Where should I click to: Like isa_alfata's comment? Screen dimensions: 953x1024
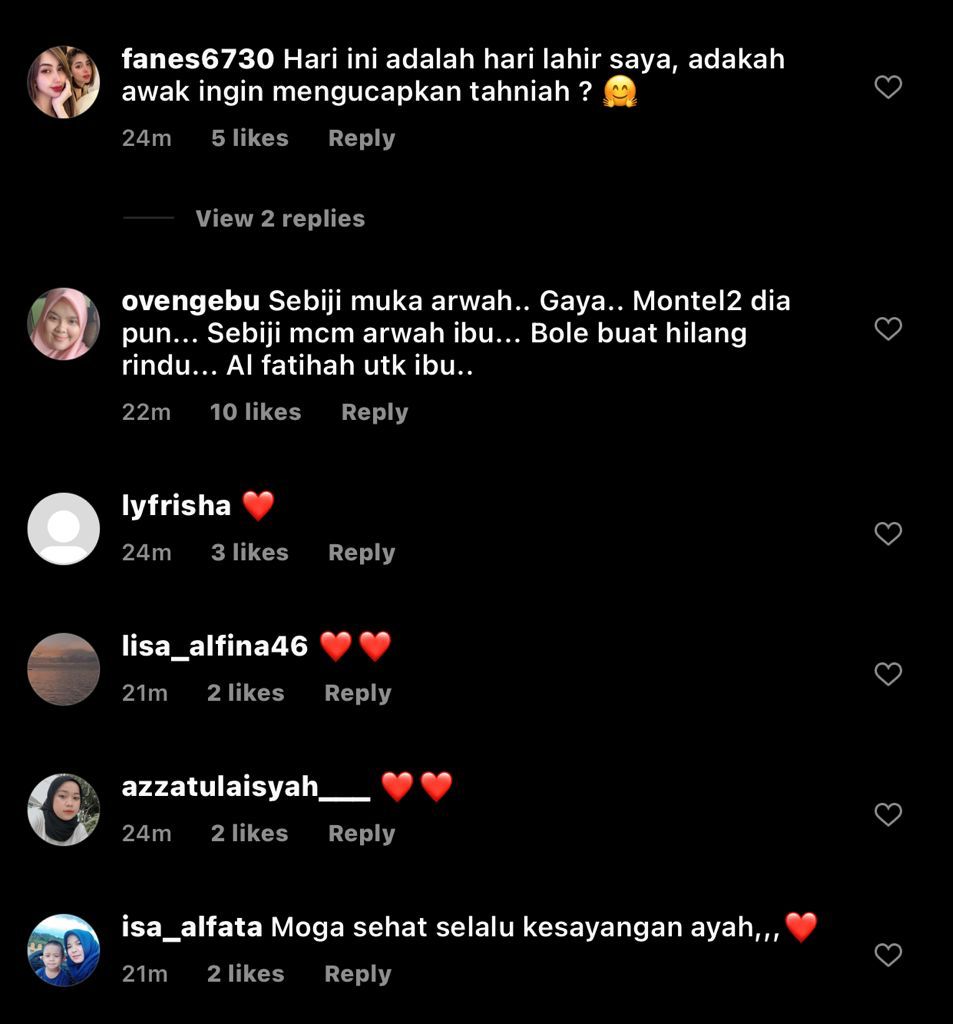[x=888, y=956]
